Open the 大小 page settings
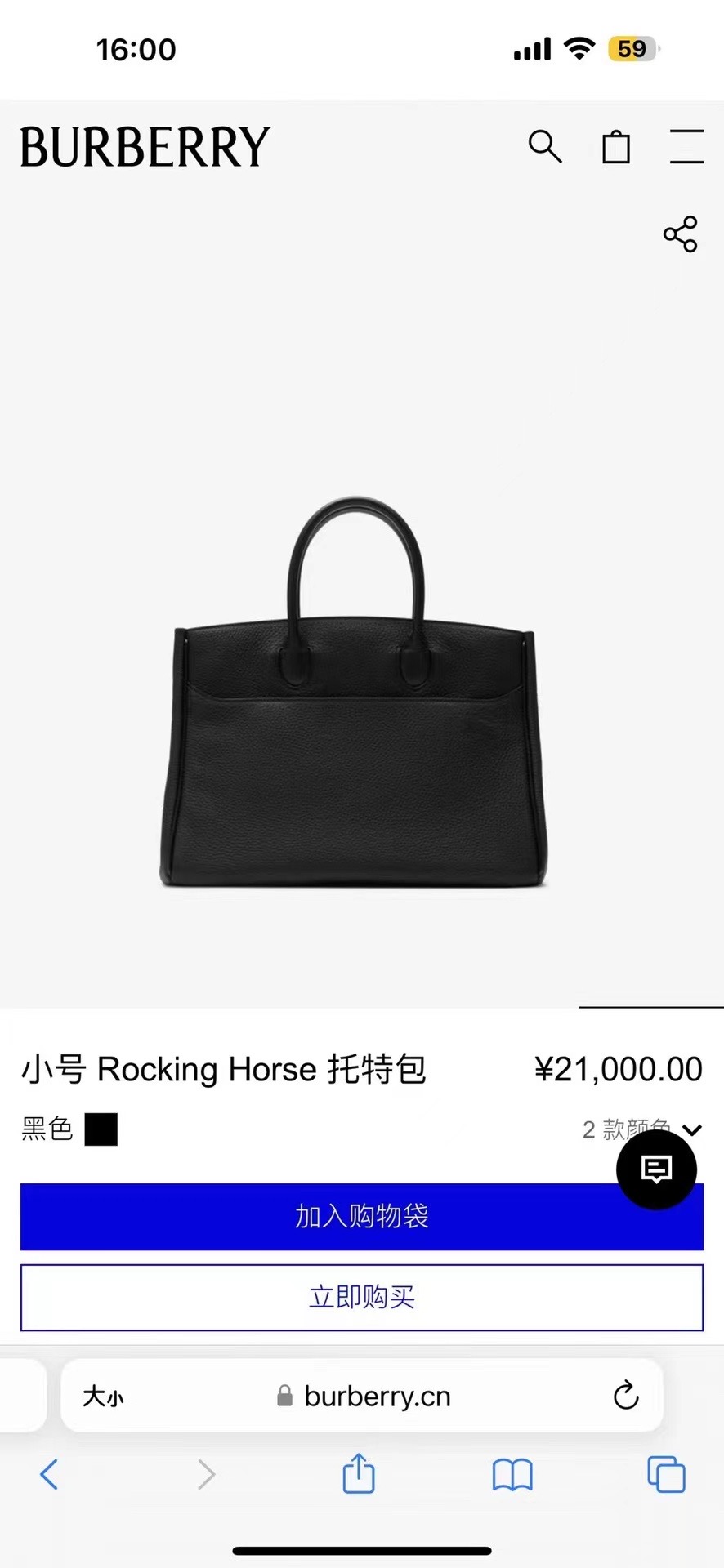The height and width of the screenshot is (1568, 724). (x=103, y=1396)
